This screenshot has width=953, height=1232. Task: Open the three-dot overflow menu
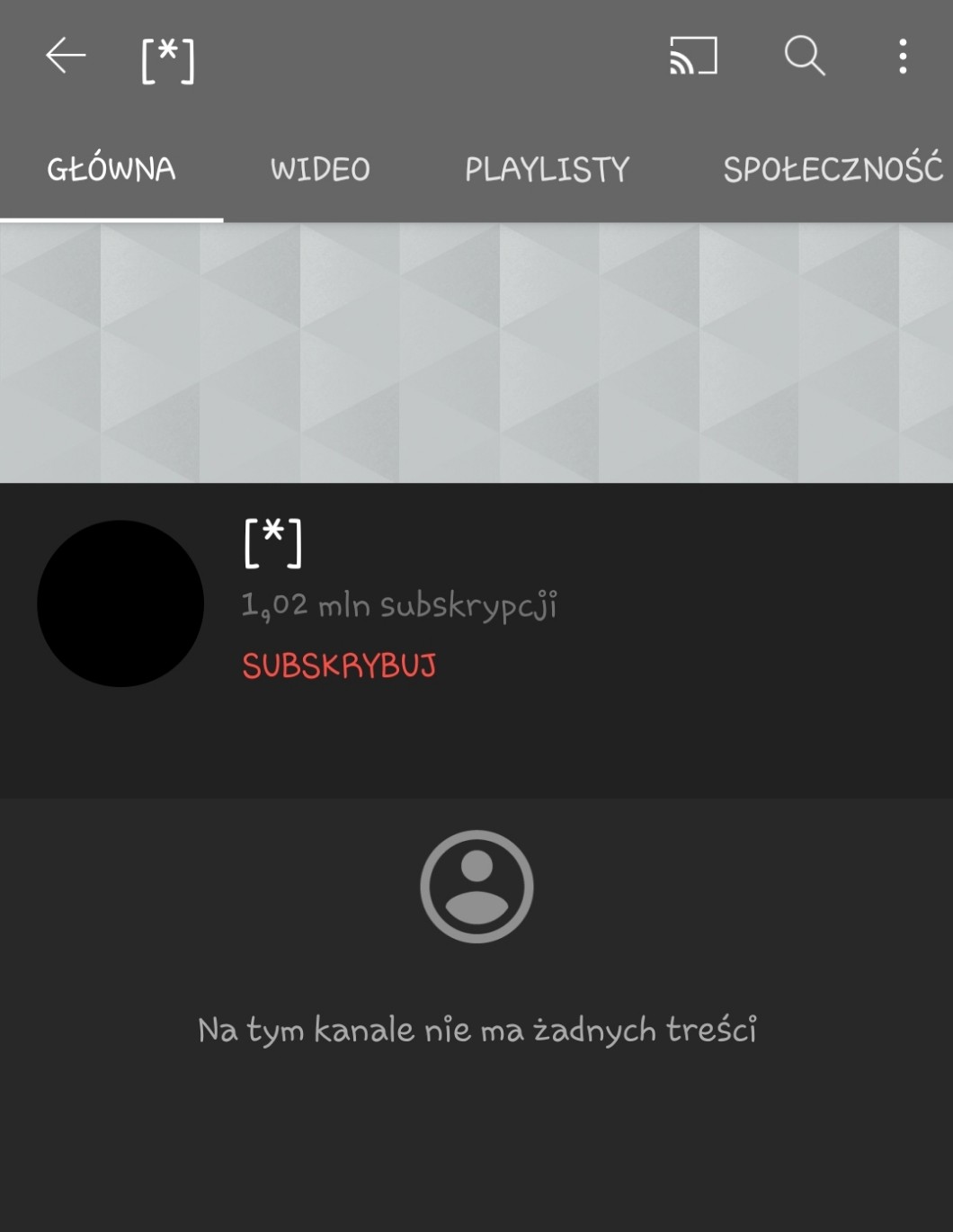point(903,56)
